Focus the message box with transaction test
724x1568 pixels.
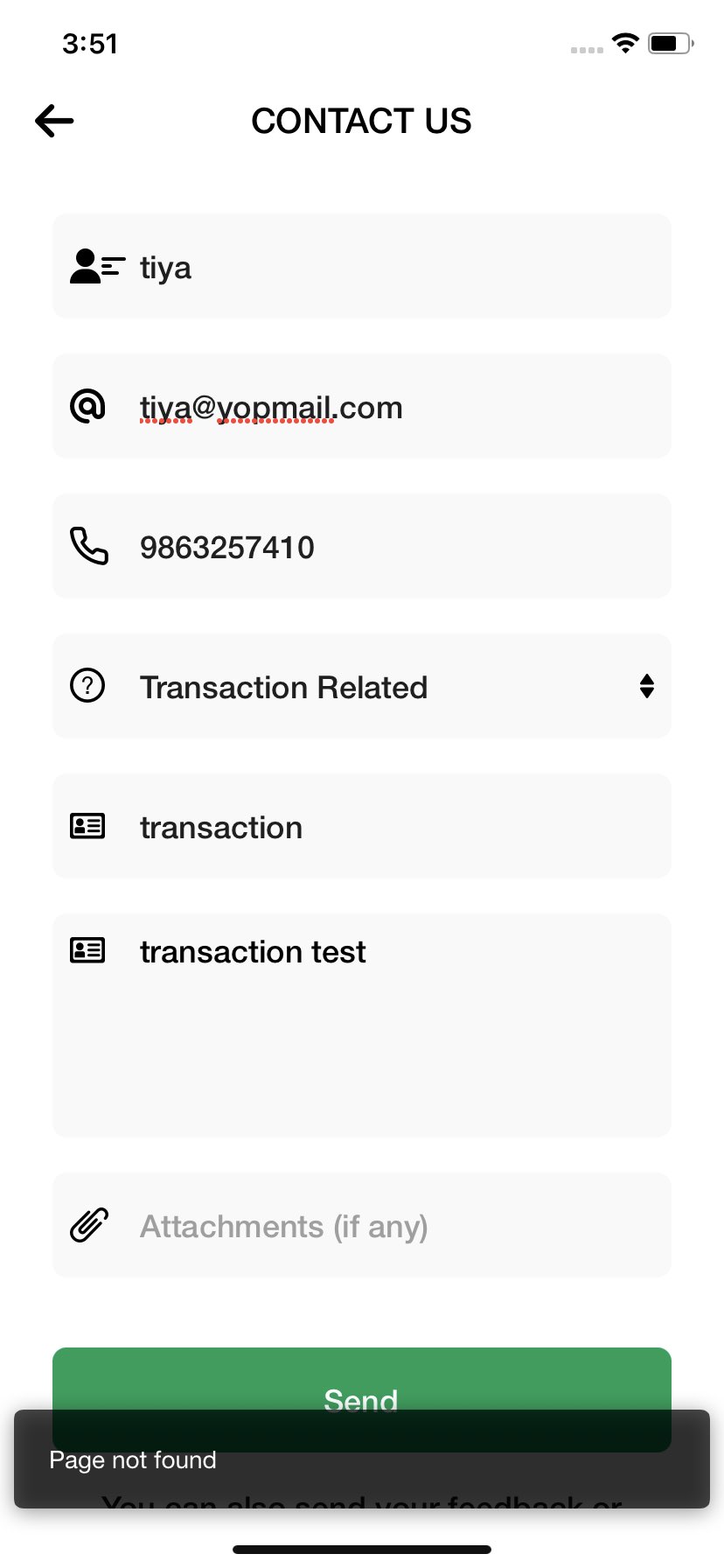coord(362,1025)
